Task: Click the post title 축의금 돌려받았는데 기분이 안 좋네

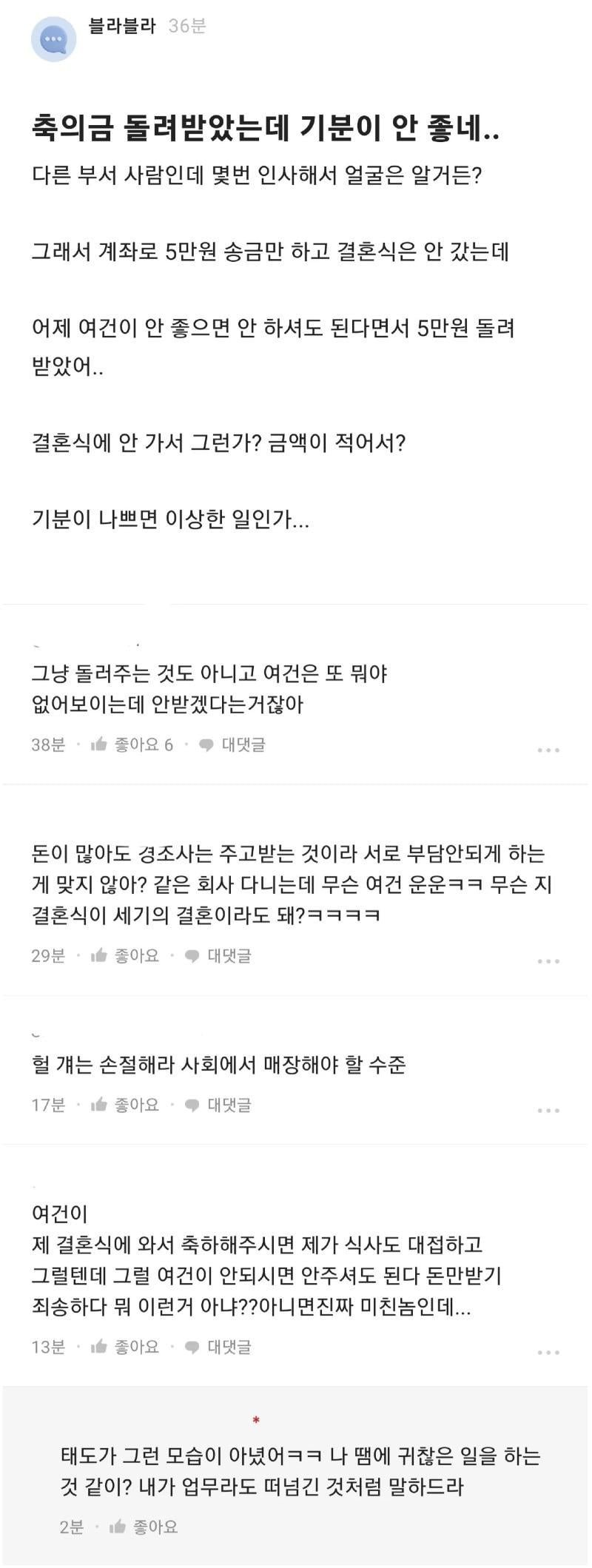Action: point(266,128)
